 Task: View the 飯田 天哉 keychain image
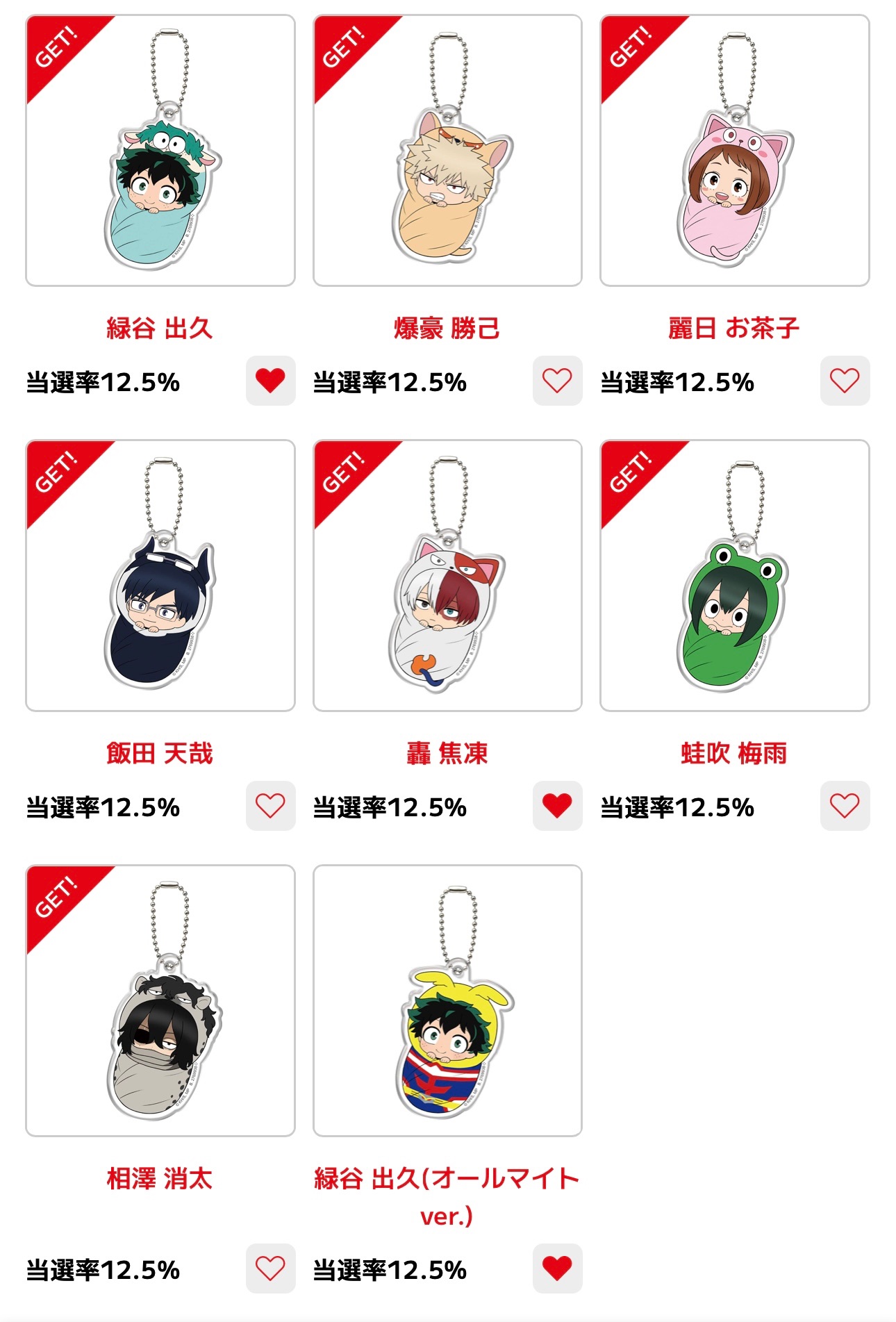coord(160,576)
